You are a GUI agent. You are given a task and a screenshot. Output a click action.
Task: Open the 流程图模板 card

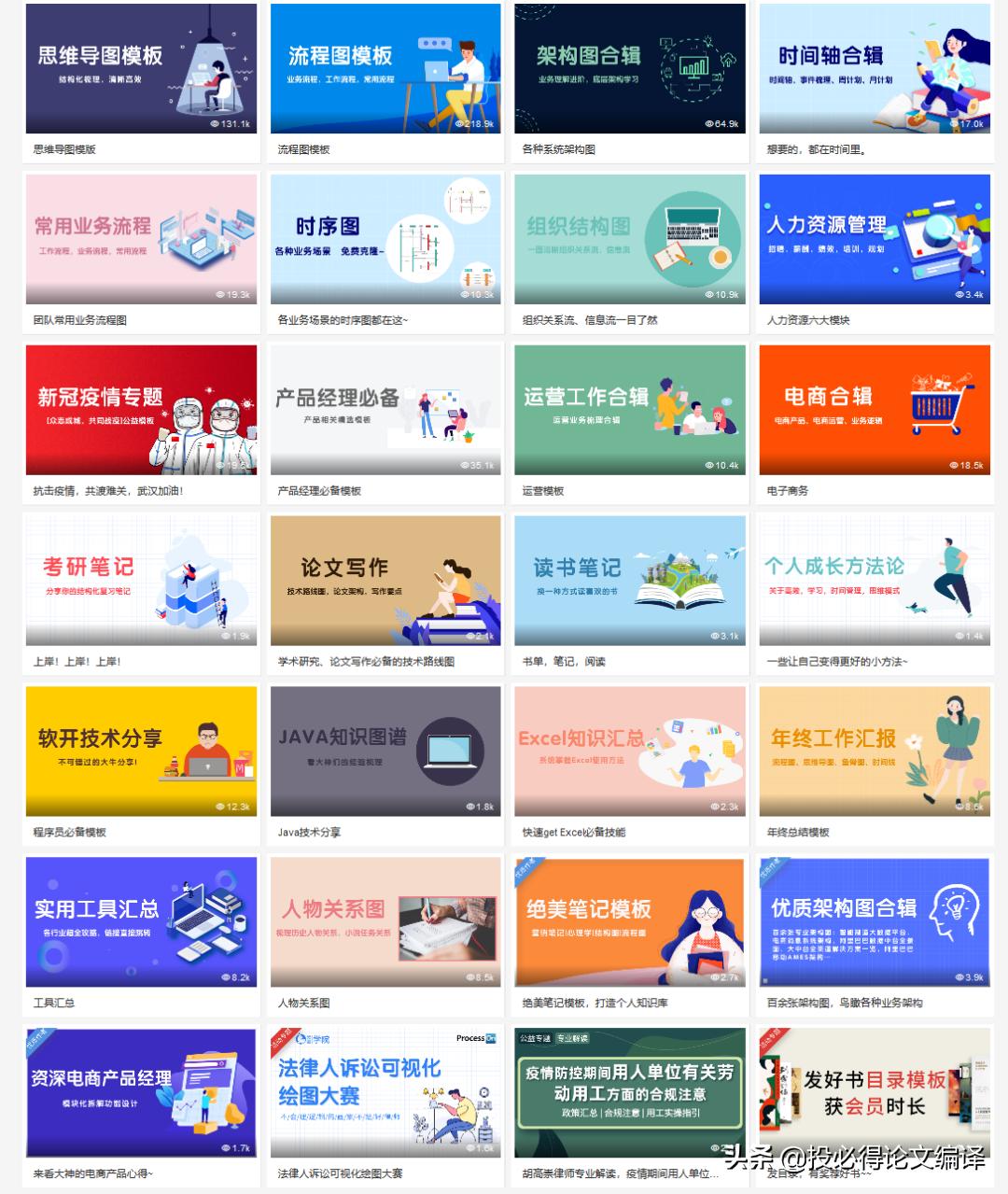pyautogui.click(x=385, y=68)
